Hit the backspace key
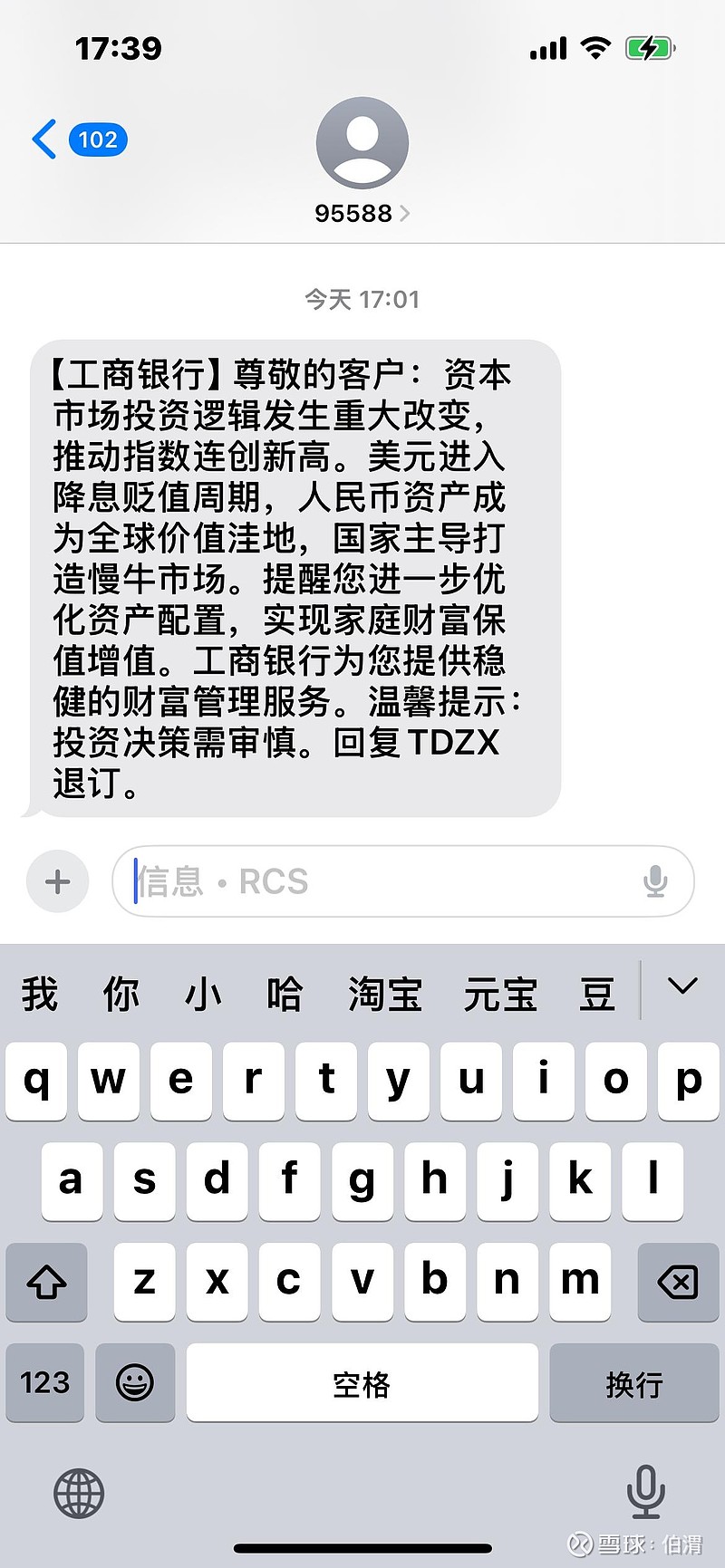Screen dimensions: 725x1568 pos(678,1282)
